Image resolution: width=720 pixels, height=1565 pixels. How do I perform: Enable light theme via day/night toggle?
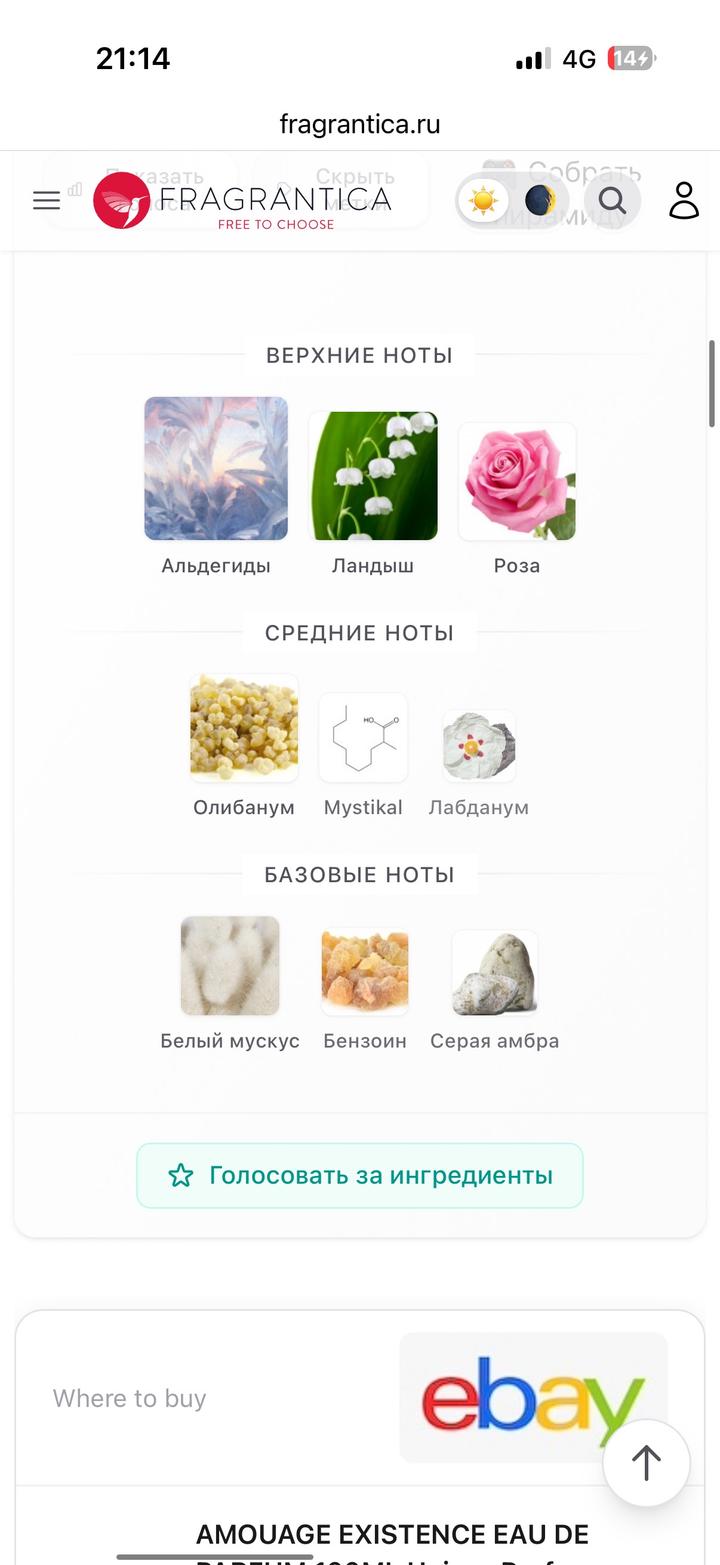[x=481, y=200]
